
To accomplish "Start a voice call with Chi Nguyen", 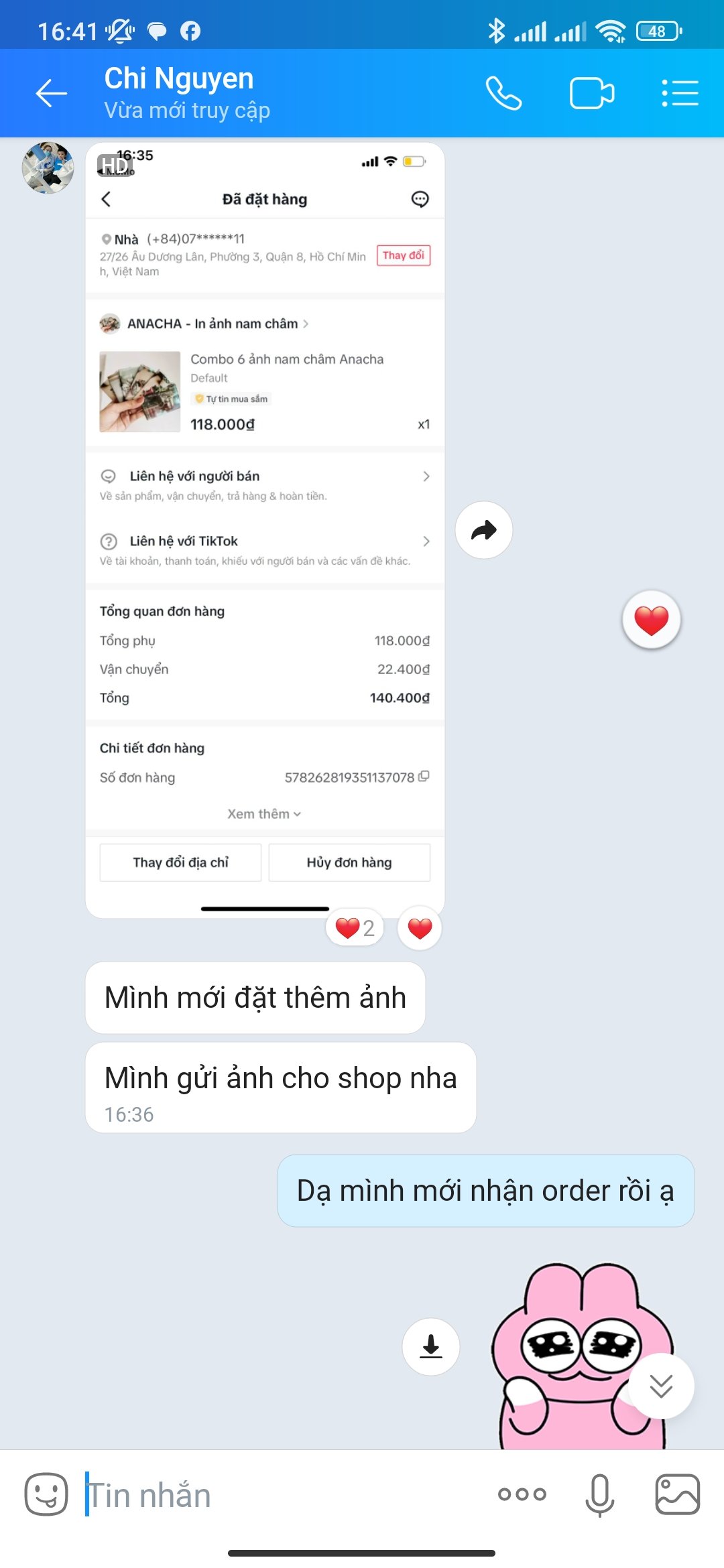I will coord(503,93).
